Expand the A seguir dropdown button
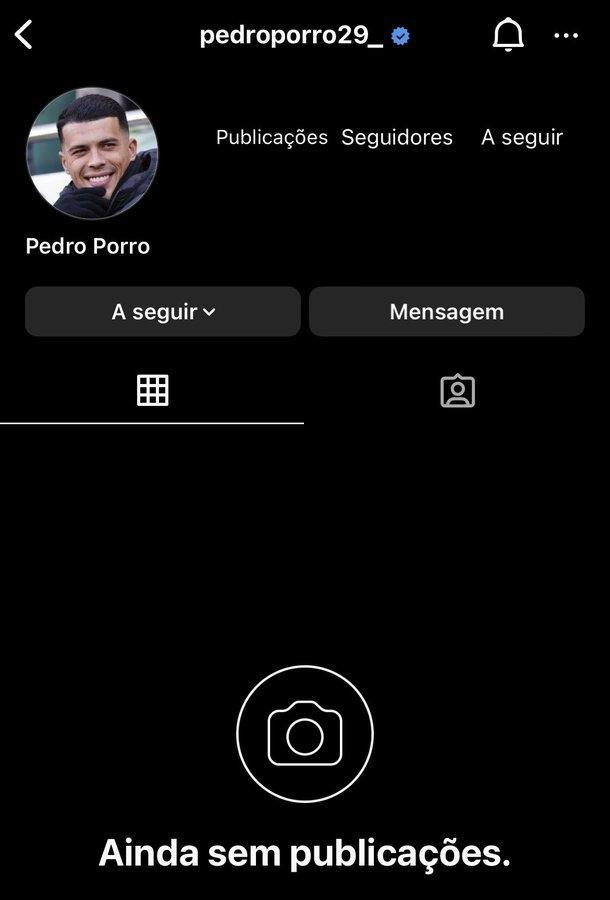610x900 pixels. [163, 312]
